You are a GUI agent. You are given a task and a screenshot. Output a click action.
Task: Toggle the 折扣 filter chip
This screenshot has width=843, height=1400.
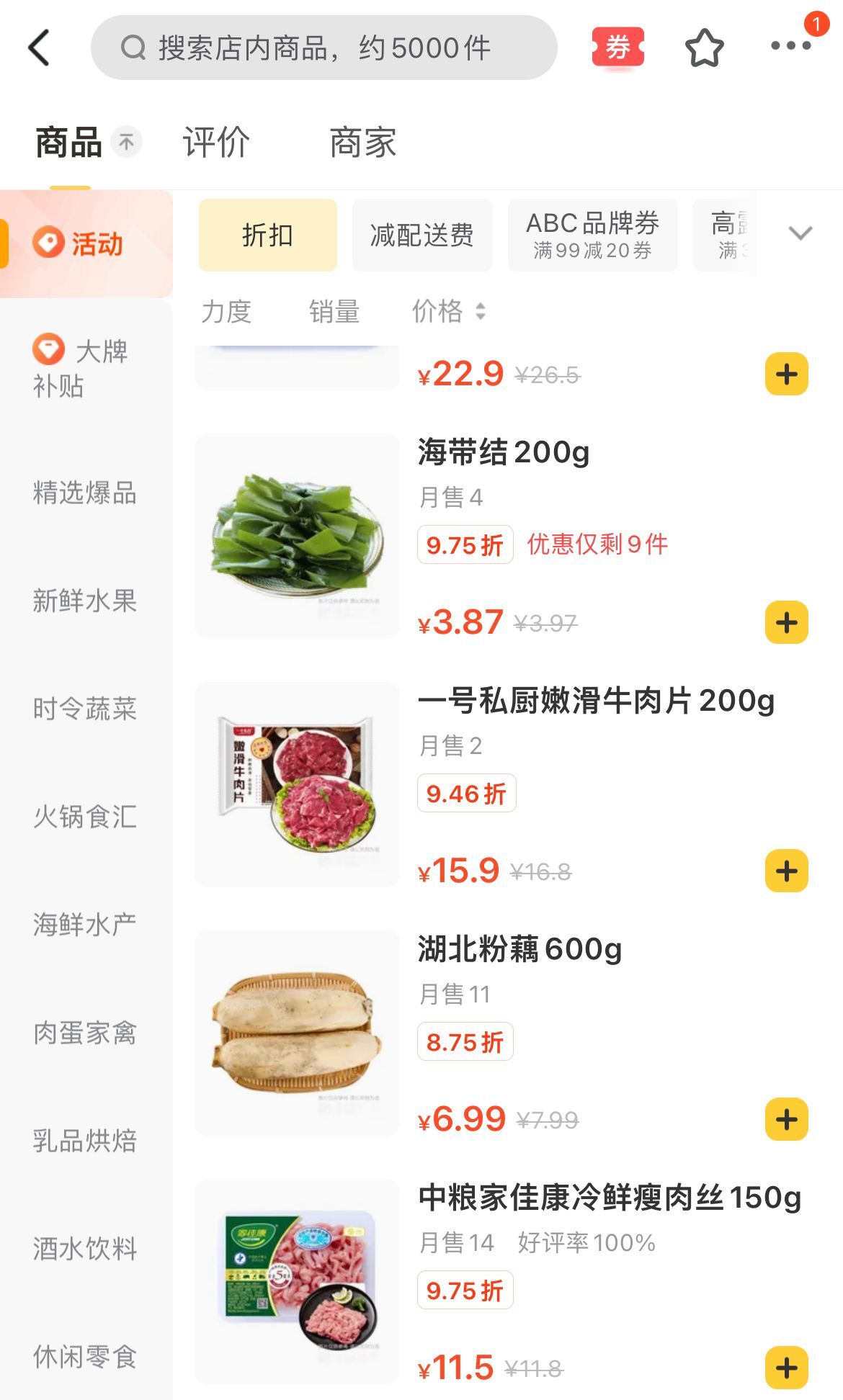[267, 235]
